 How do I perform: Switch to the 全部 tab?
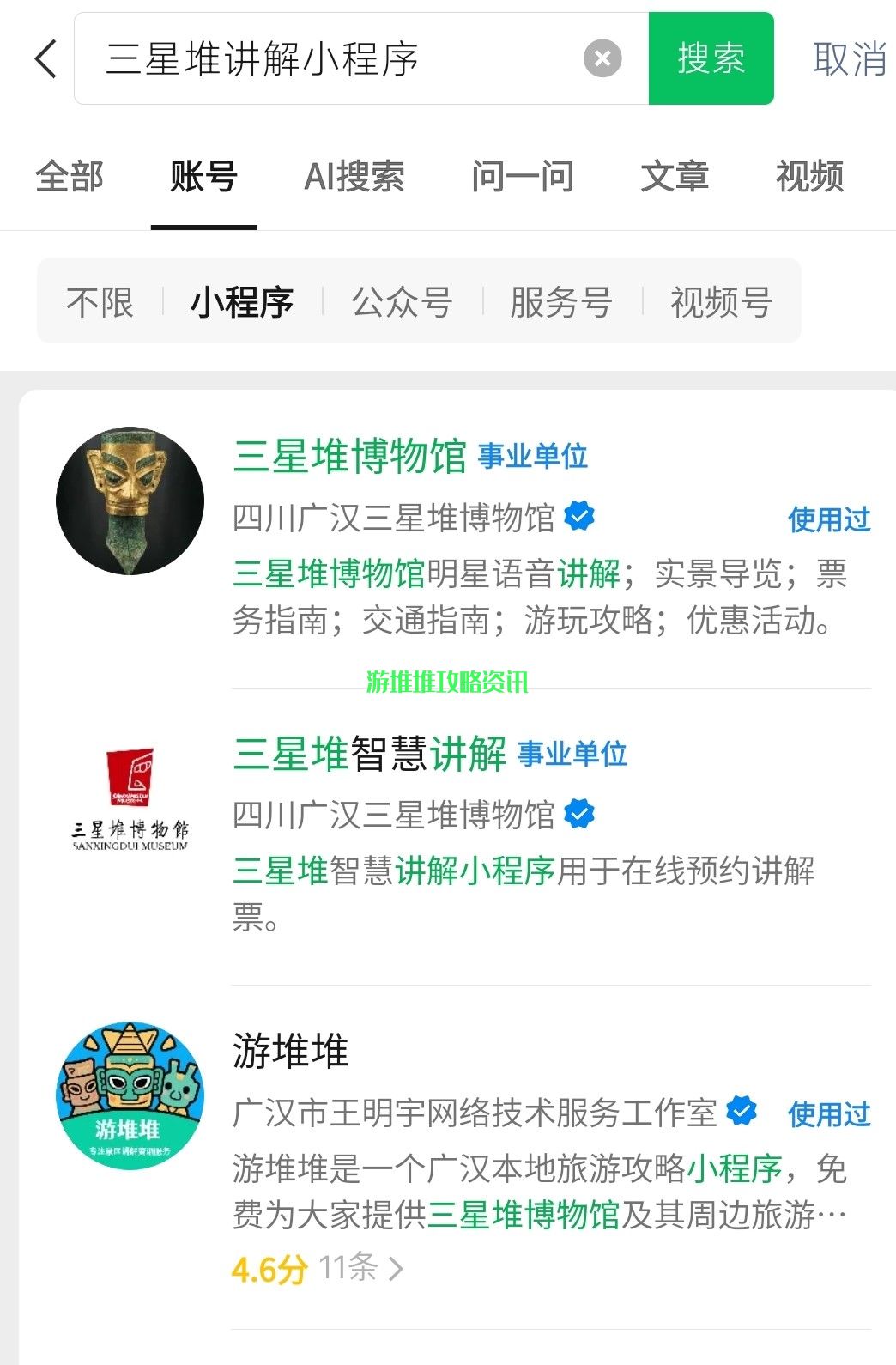pyautogui.click(x=70, y=177)
